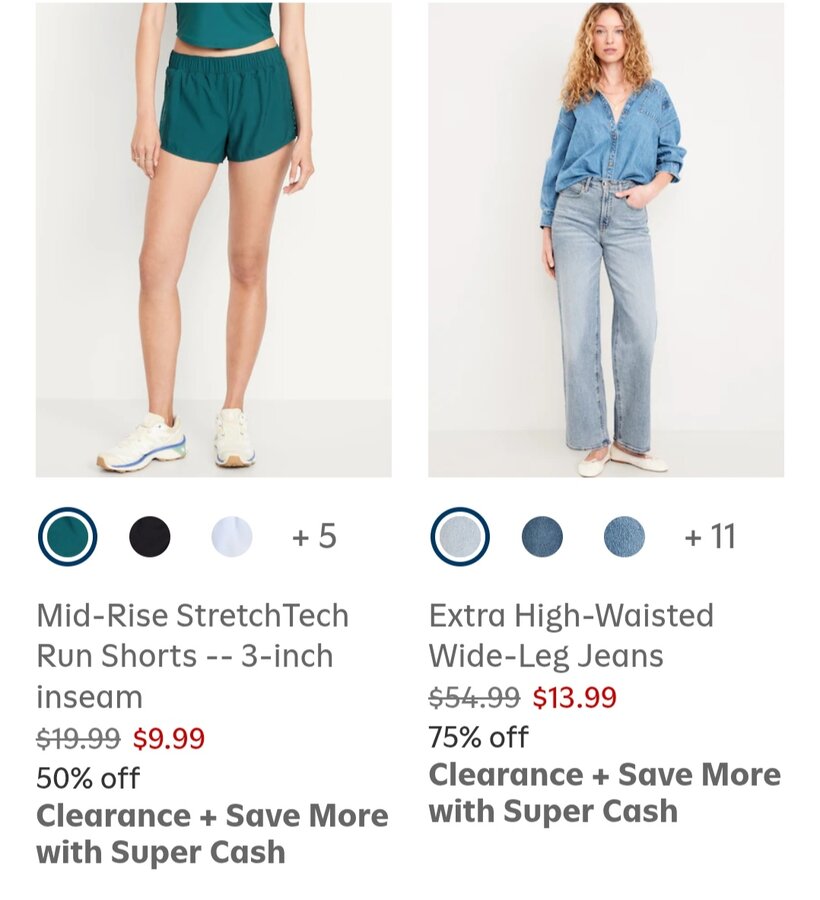Choose the black color swatch for the run shorts

[150, 537]
